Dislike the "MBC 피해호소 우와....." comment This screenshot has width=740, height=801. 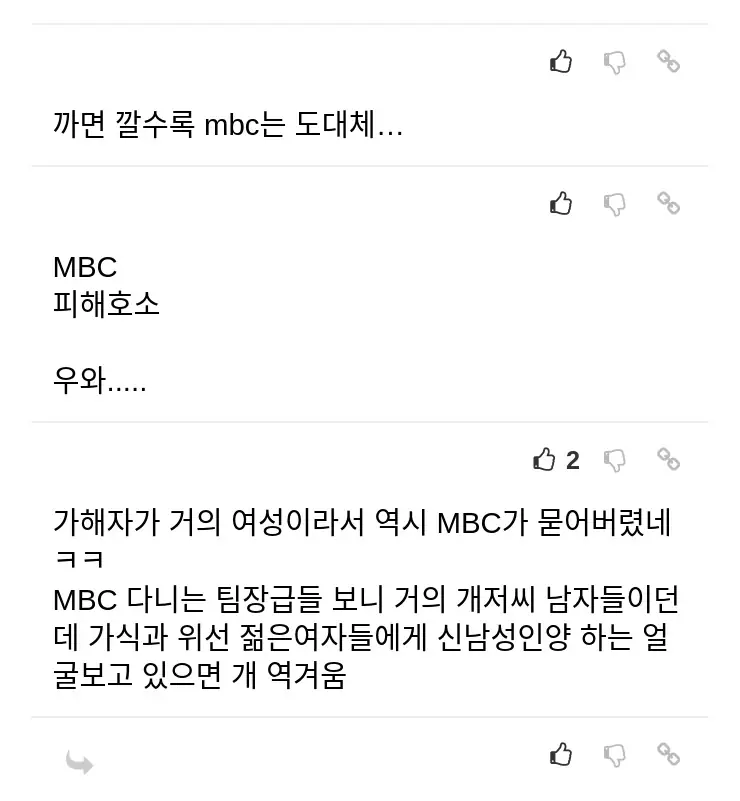(615, 204)
